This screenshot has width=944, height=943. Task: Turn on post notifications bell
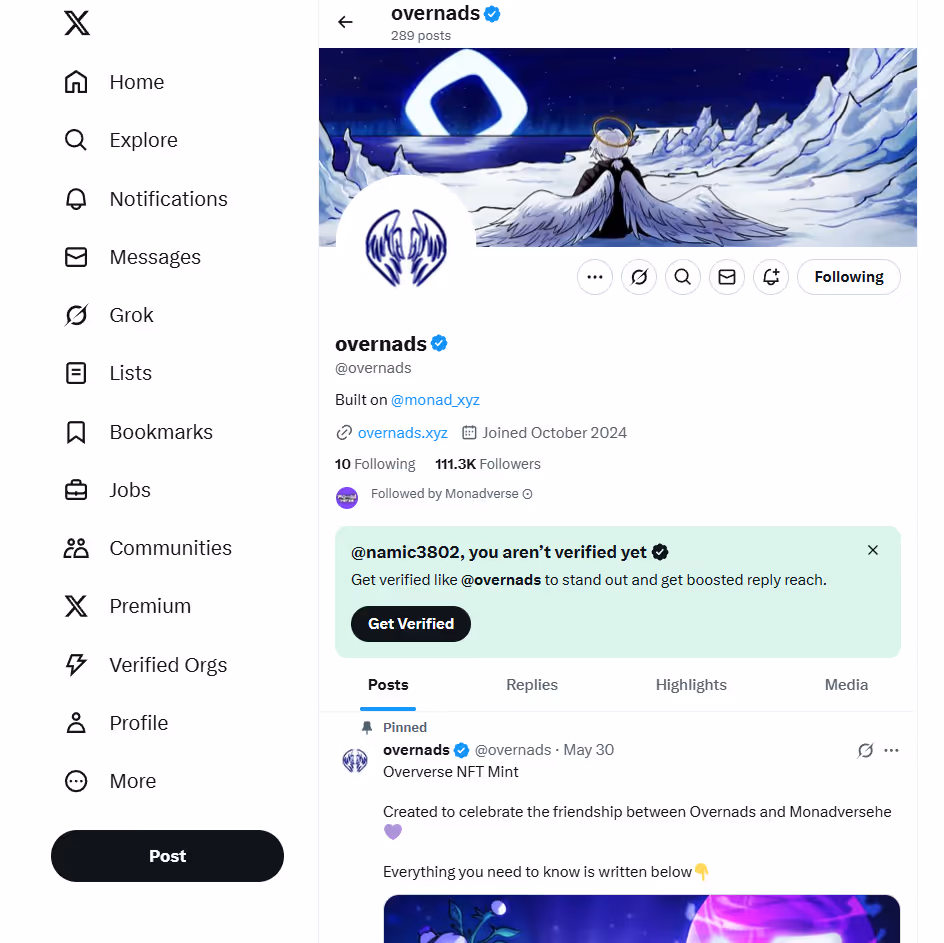(771, 277)
